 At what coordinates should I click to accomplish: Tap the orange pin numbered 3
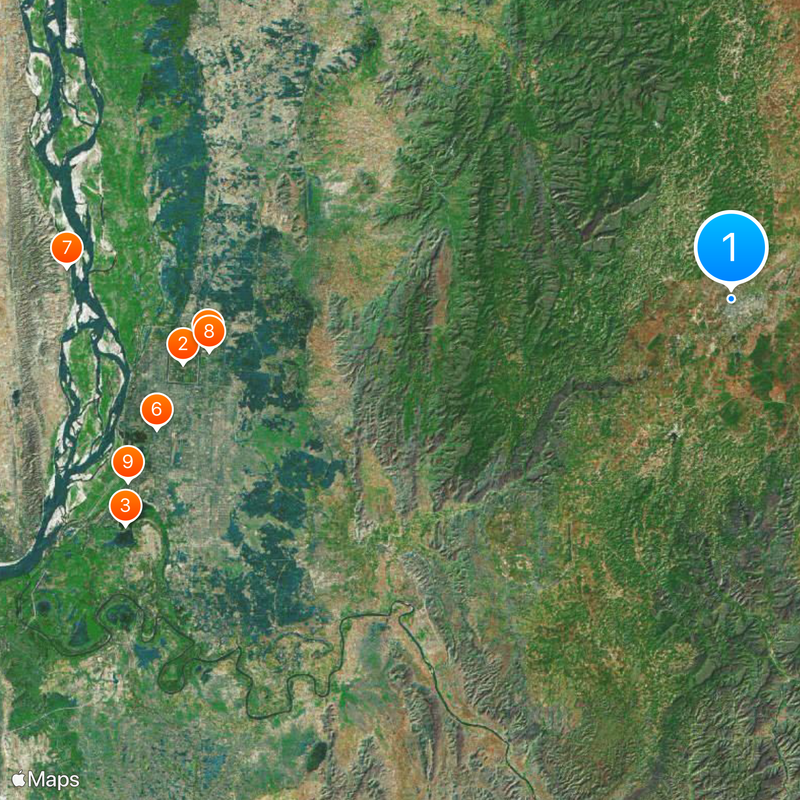point(125,505)
